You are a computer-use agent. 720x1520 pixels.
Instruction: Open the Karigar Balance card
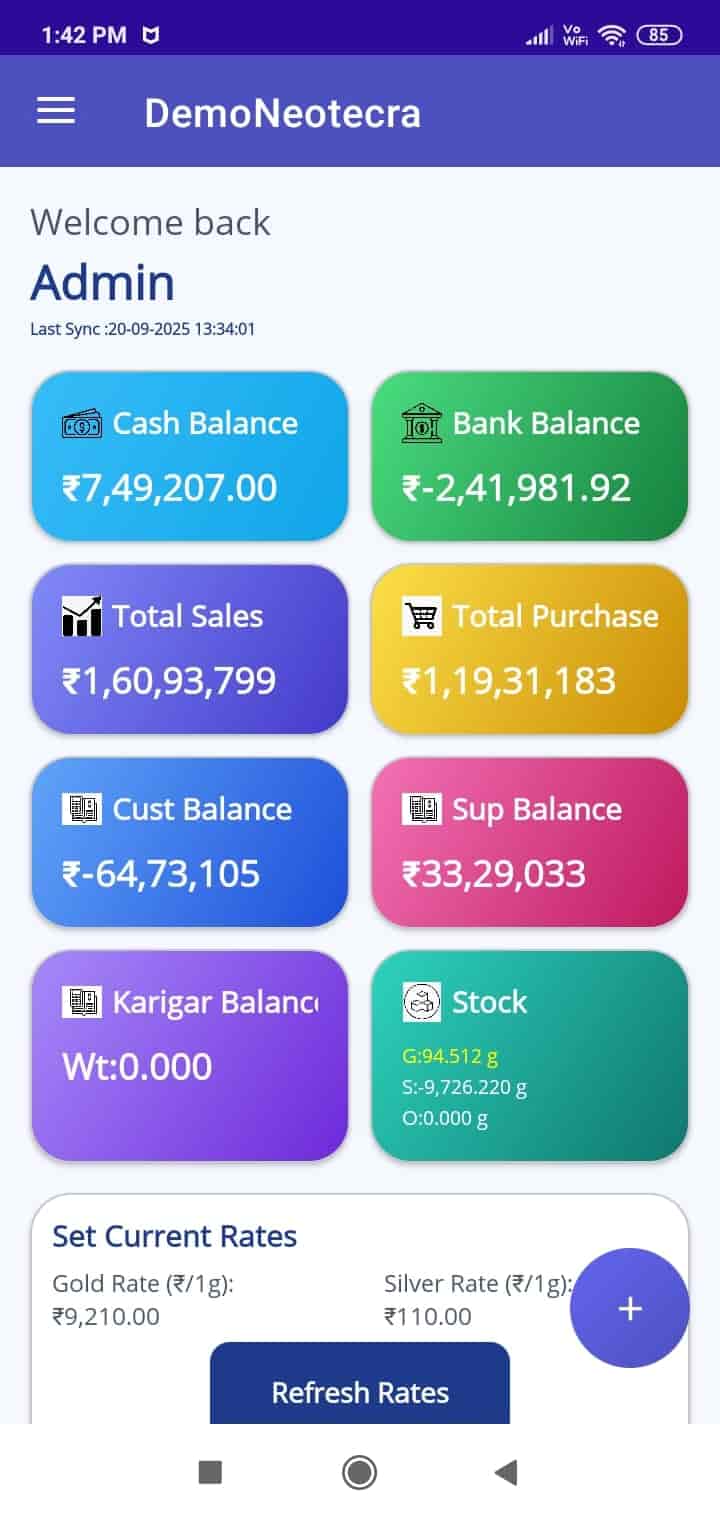190,1055
